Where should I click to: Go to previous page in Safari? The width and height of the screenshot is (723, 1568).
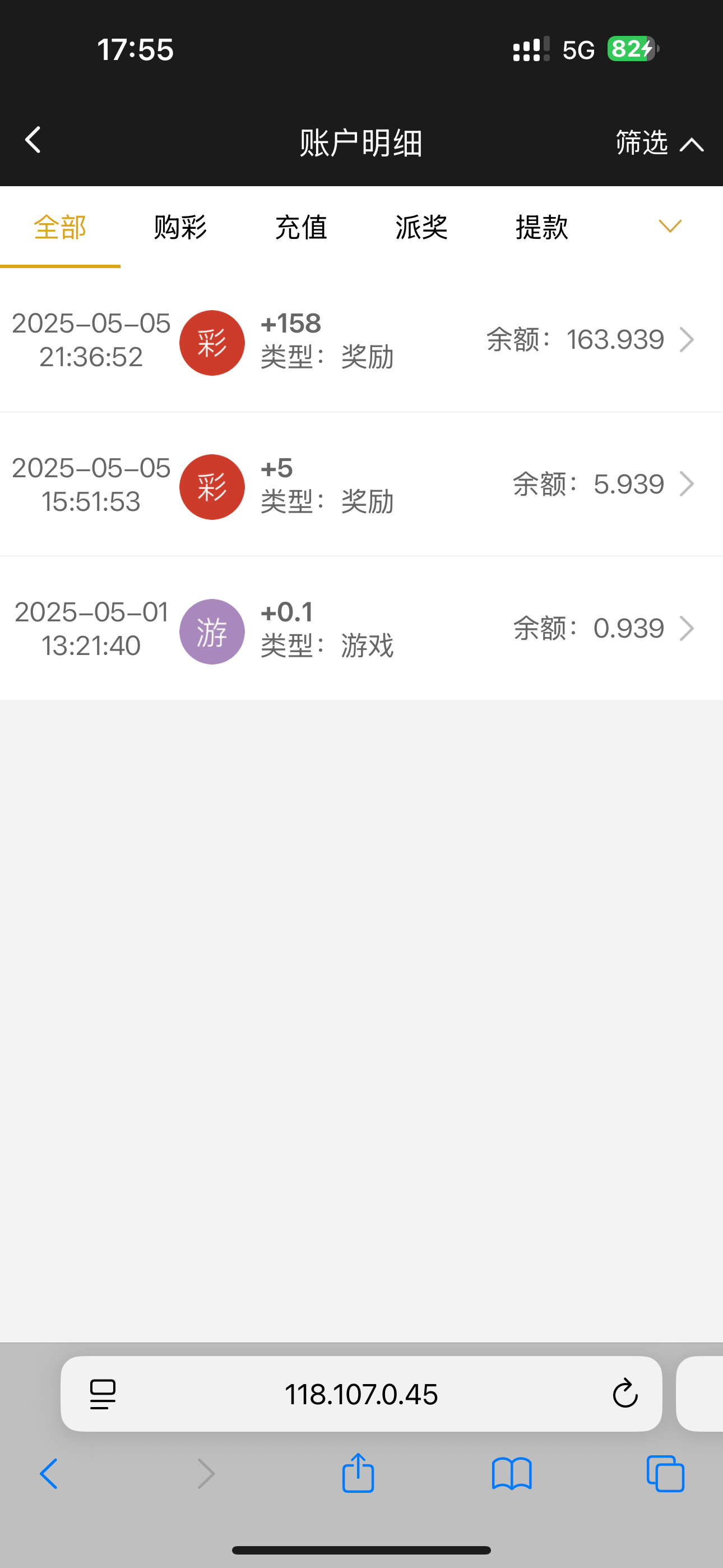click(x=49, y=1474)
